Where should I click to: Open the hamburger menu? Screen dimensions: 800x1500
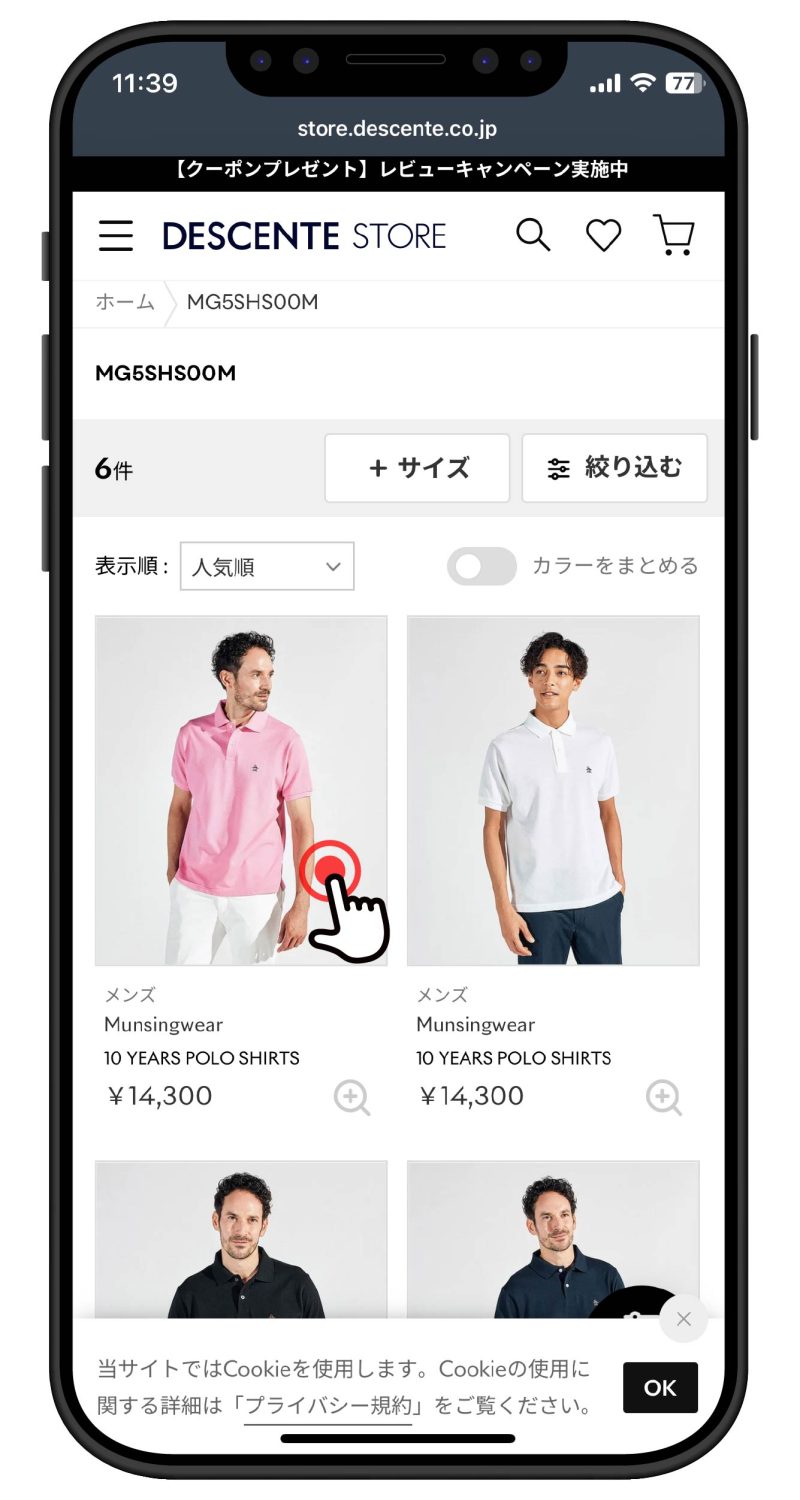(x=116, y=236)
